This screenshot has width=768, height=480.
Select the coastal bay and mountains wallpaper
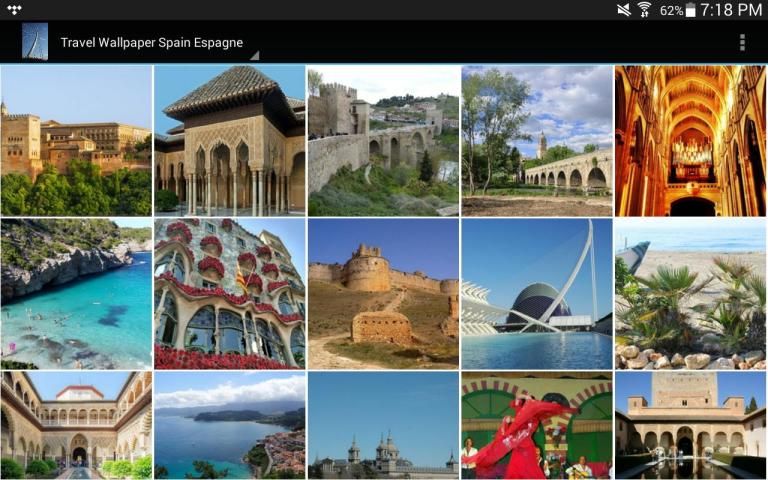click(x=230, y=426)
